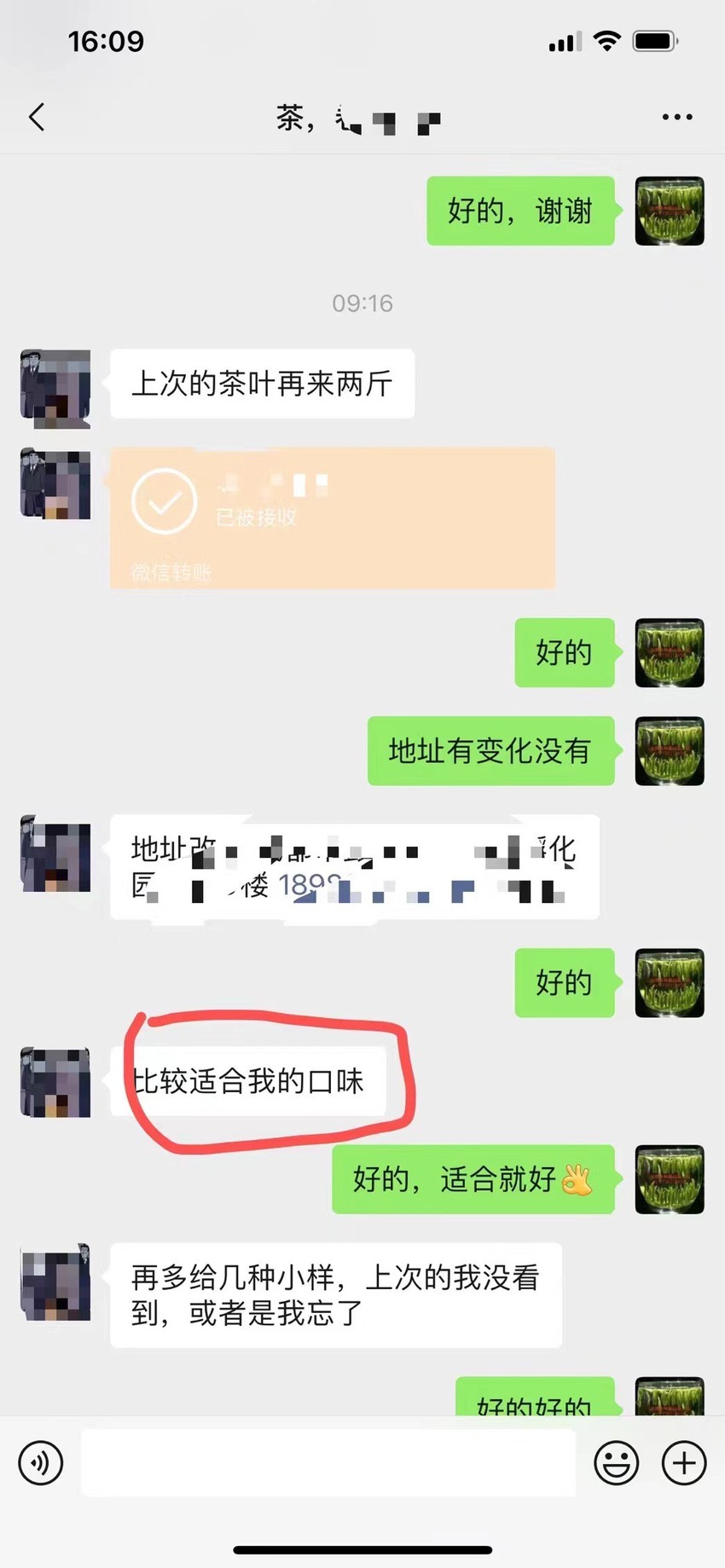
Task: Focus the message text field
Action: coord(328,1463)
